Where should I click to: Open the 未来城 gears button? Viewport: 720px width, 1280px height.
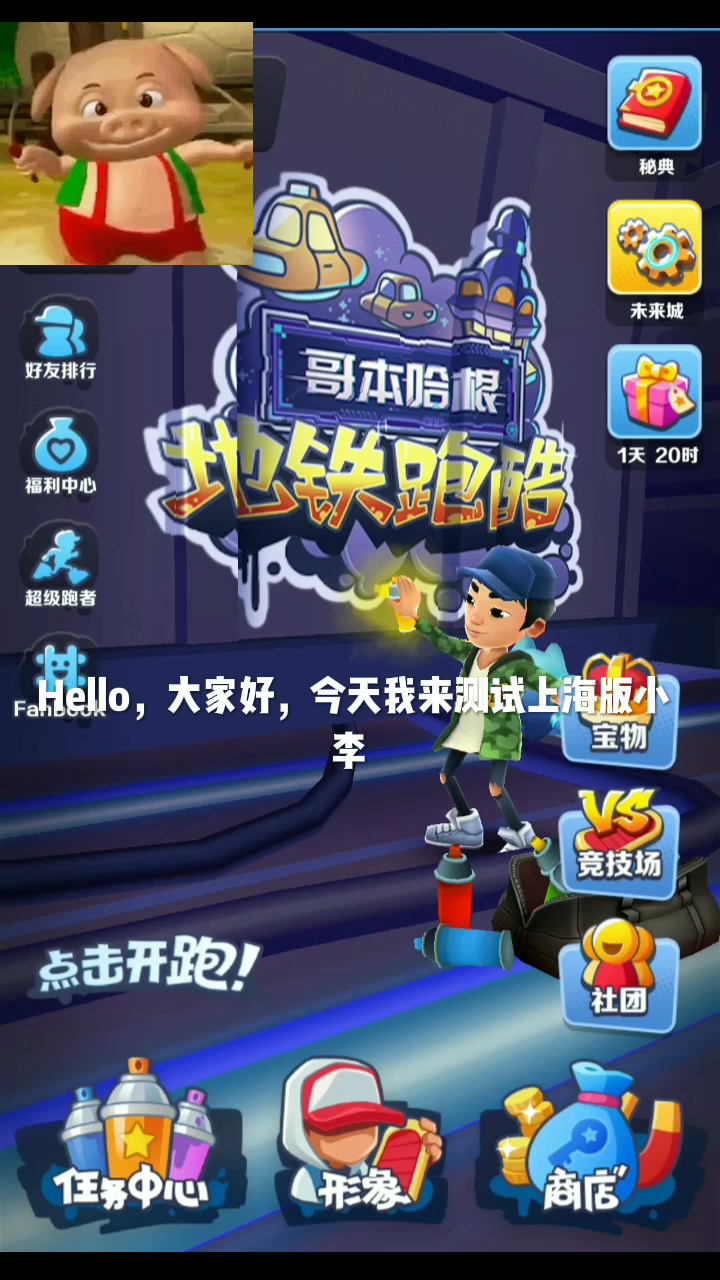point(655,260)
